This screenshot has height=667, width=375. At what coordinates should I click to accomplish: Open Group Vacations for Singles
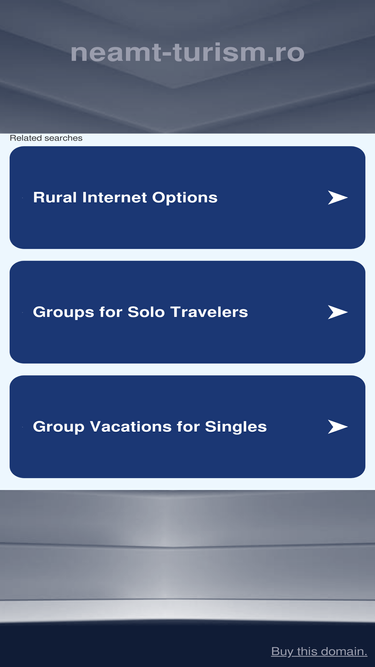pos(187,426)
